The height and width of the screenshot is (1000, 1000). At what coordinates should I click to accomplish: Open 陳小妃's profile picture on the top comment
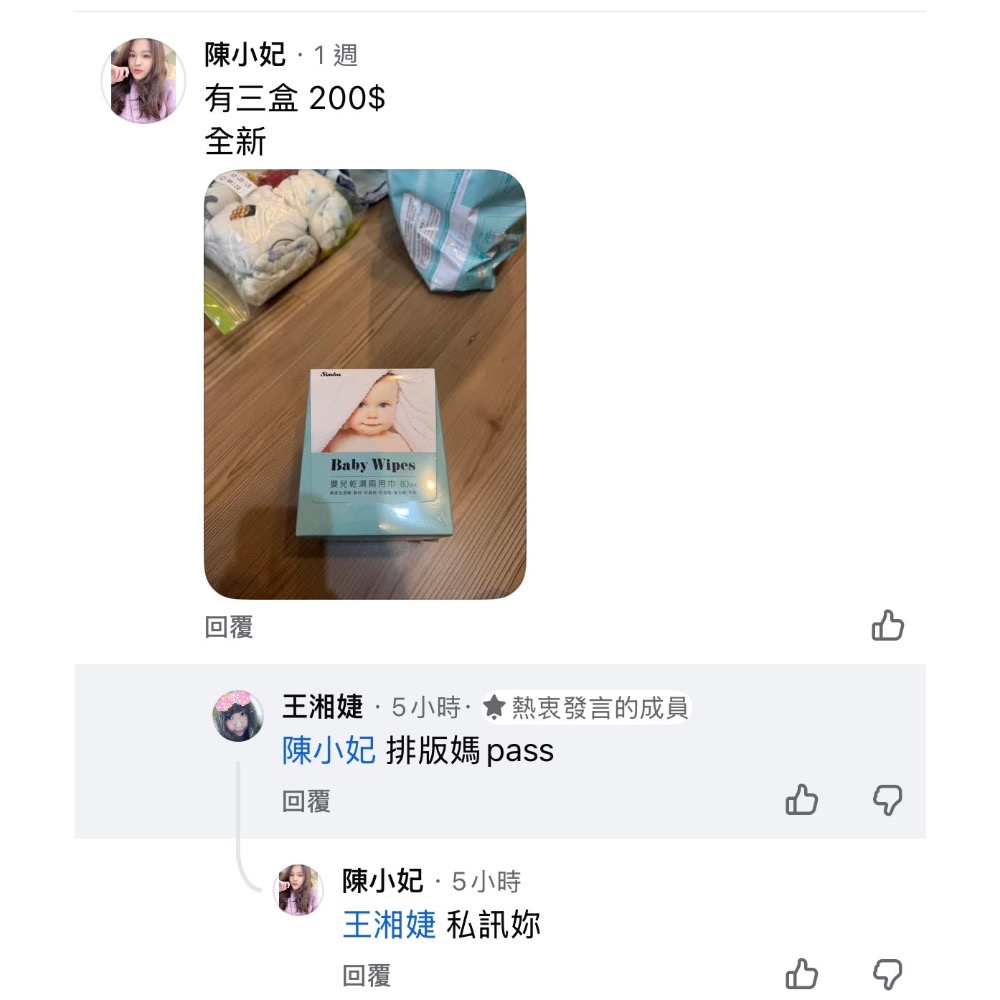coord(144,82)
